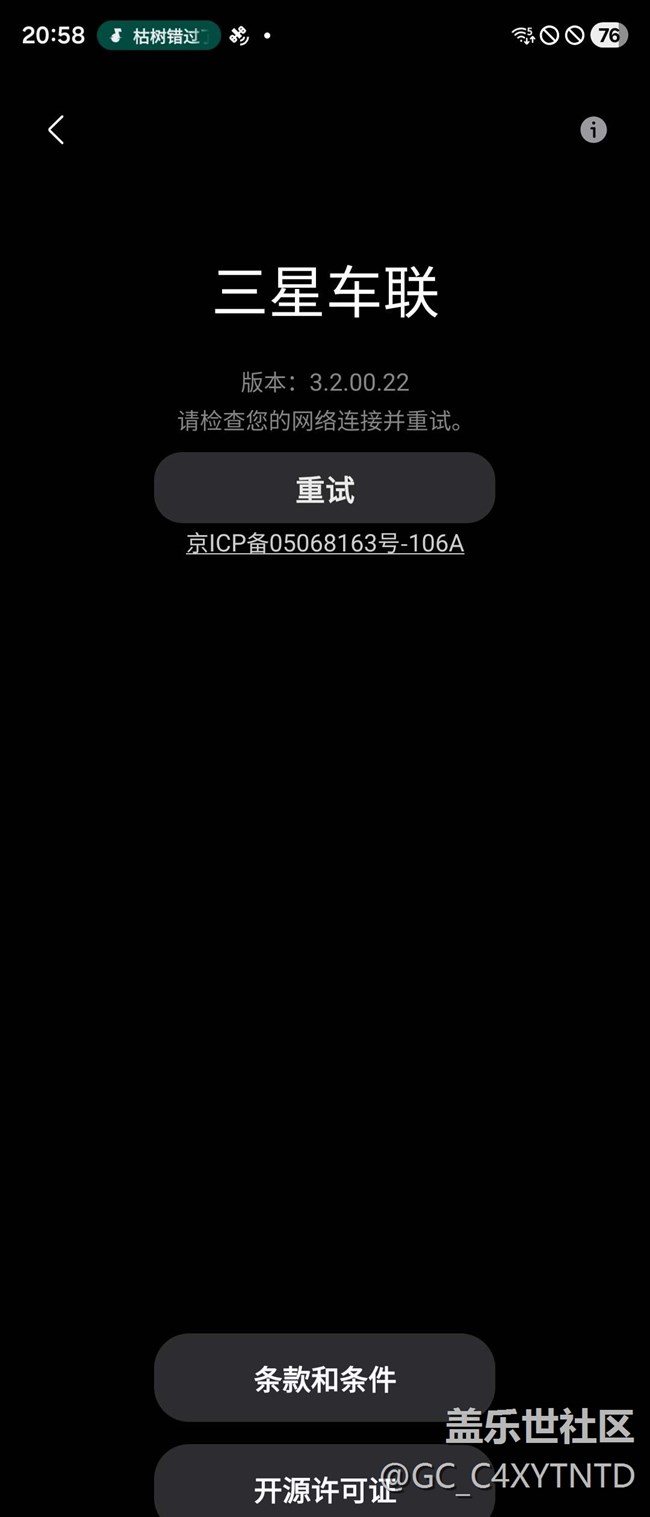Open 条款和条件 terms and conditions
The image size is (650, 1517).
324,1378
